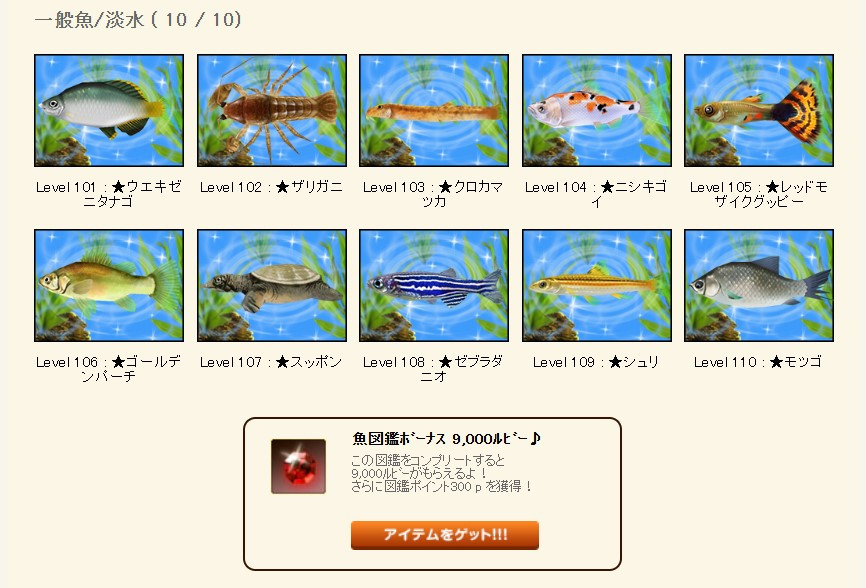Tap the アイテムをゲット!!! button
Viewport: 866px width, 588px height.
pyautogui.click(x=445, y=535)
